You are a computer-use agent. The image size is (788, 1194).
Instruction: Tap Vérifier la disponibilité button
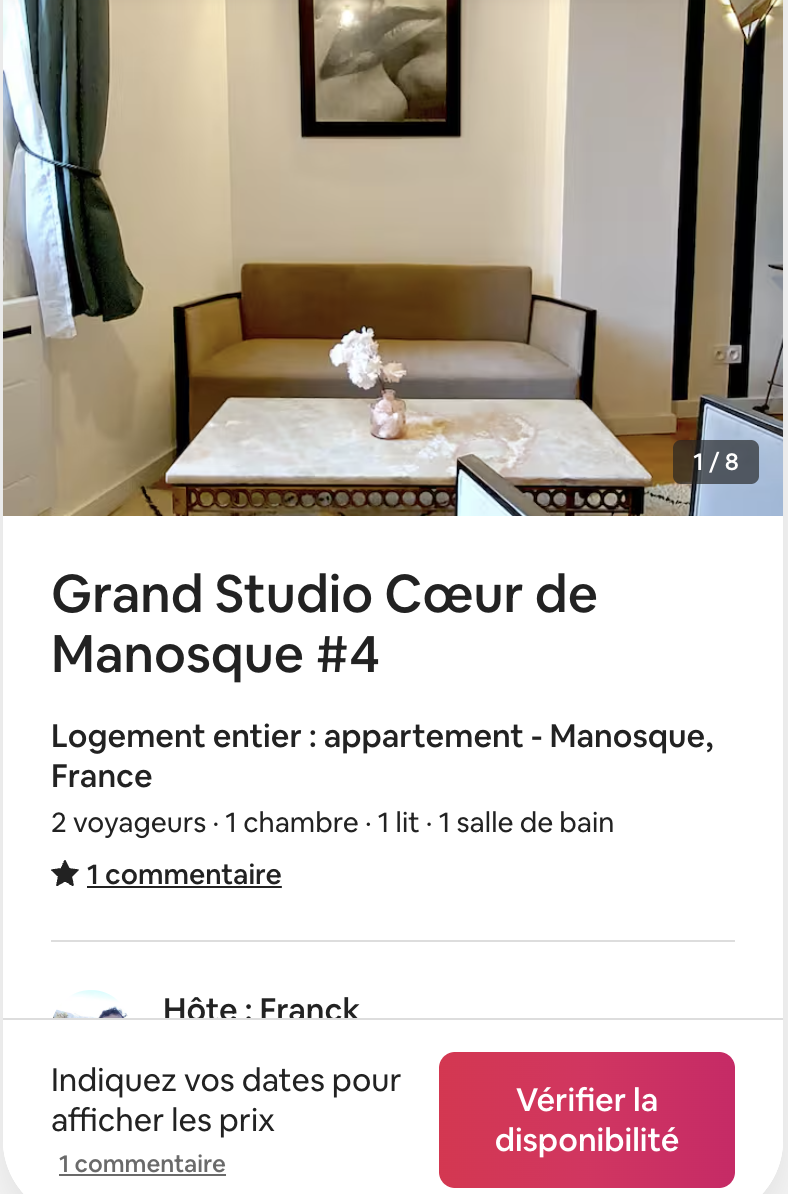[x=587, y=1119]
